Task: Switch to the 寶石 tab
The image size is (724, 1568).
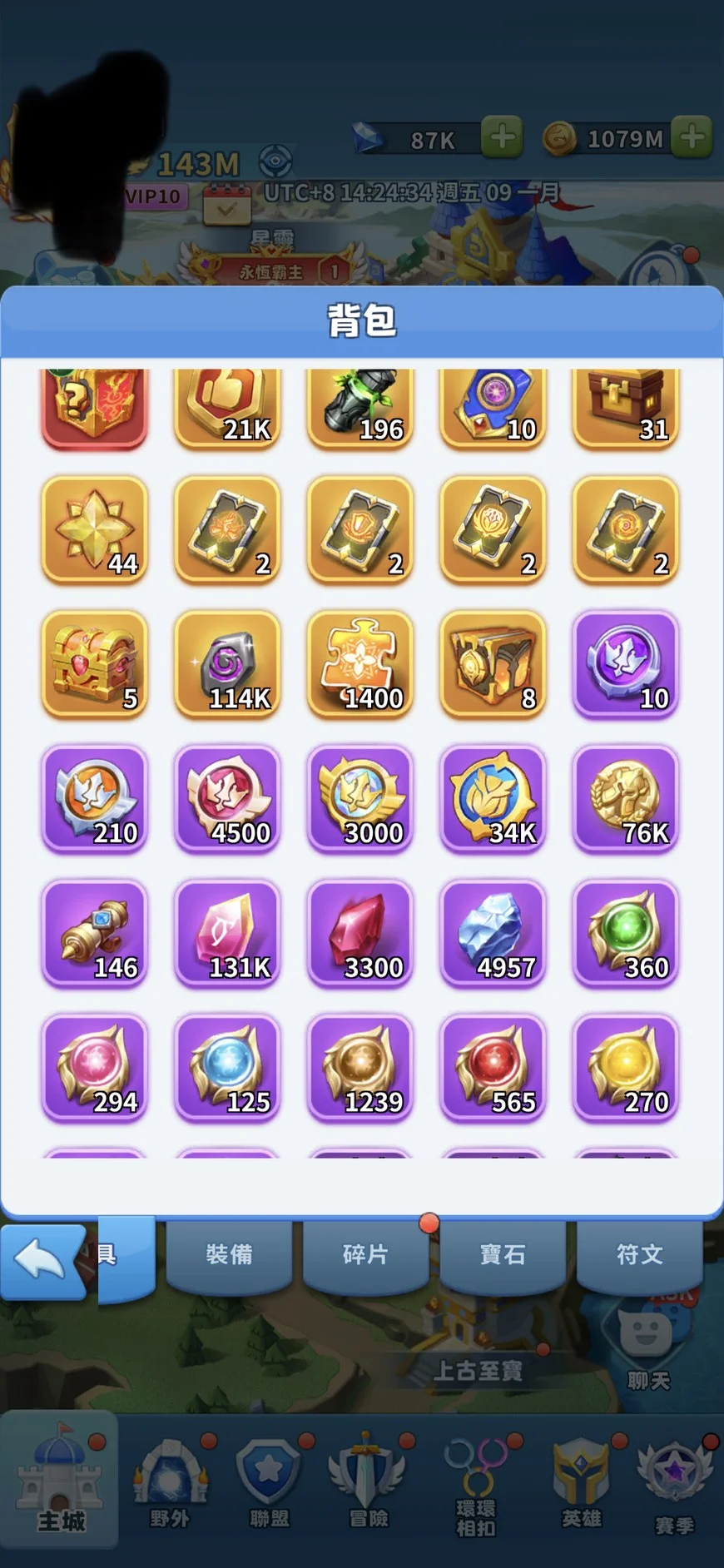Action: pos(503,1254)
